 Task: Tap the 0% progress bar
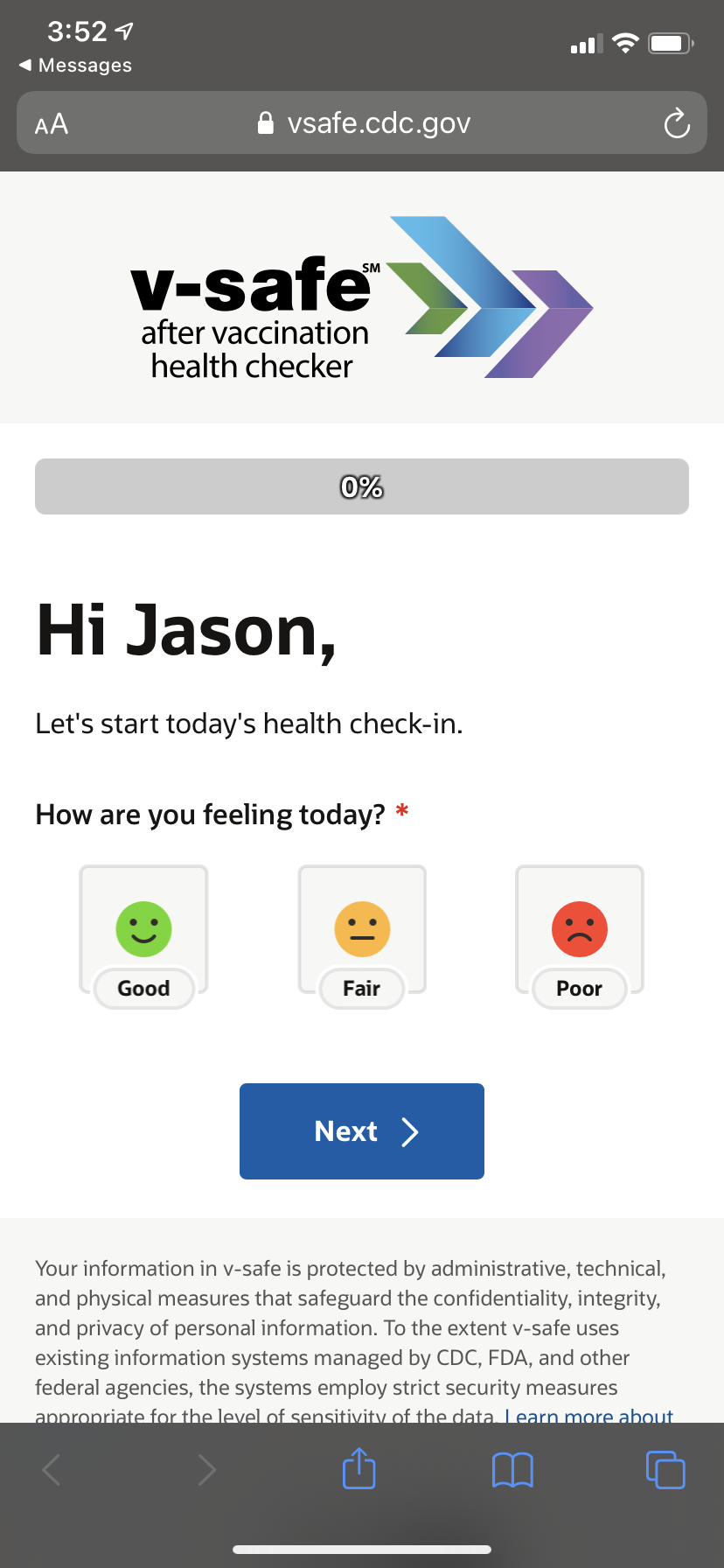tap(361, 486)
